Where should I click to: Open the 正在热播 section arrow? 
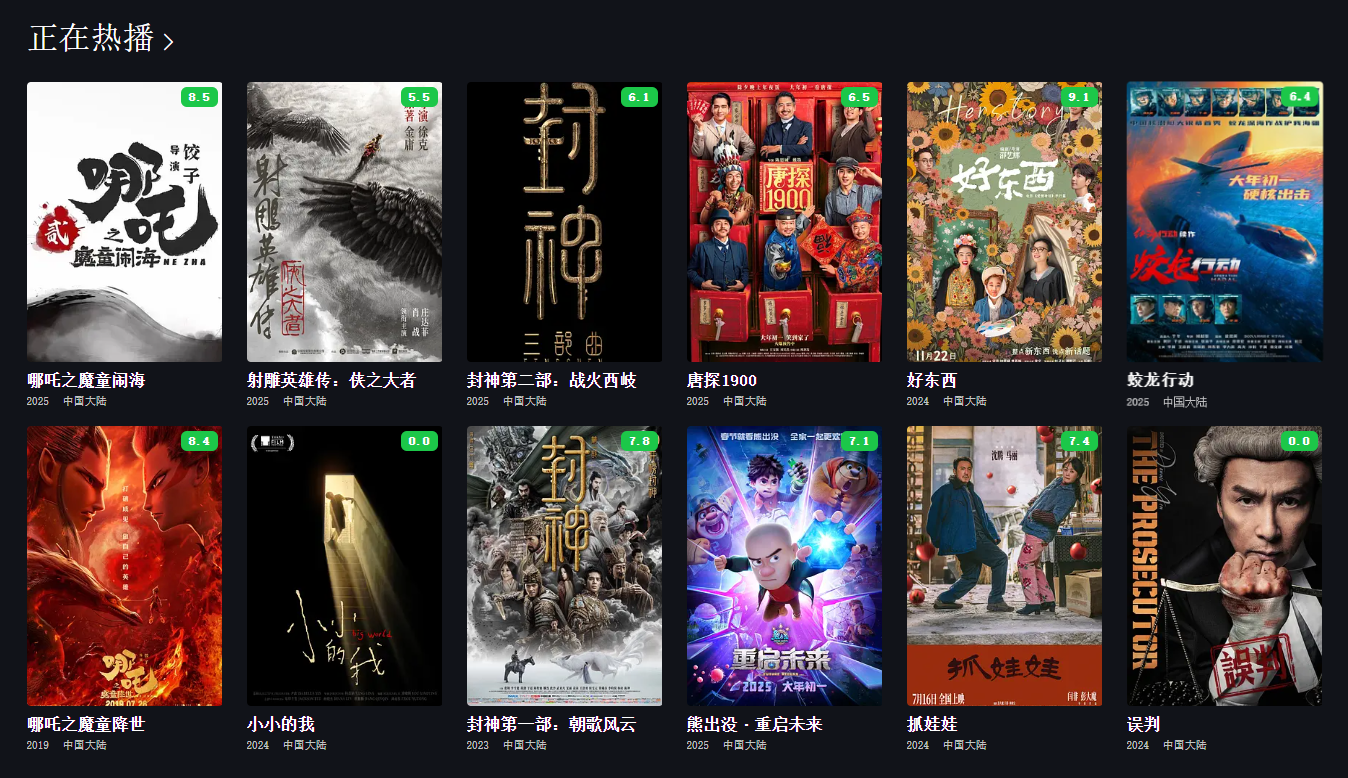coord(168,41)
